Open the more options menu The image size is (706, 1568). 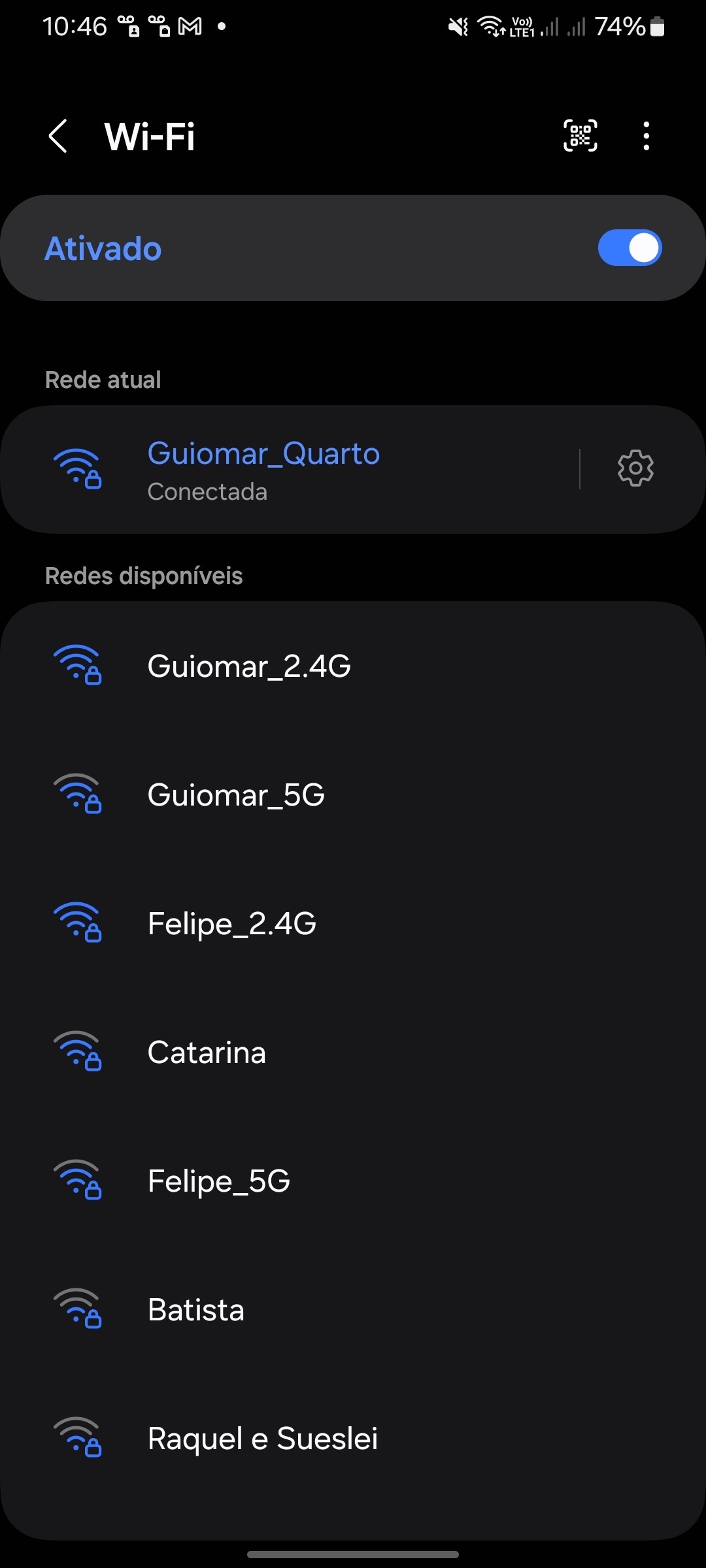(646, 136)
